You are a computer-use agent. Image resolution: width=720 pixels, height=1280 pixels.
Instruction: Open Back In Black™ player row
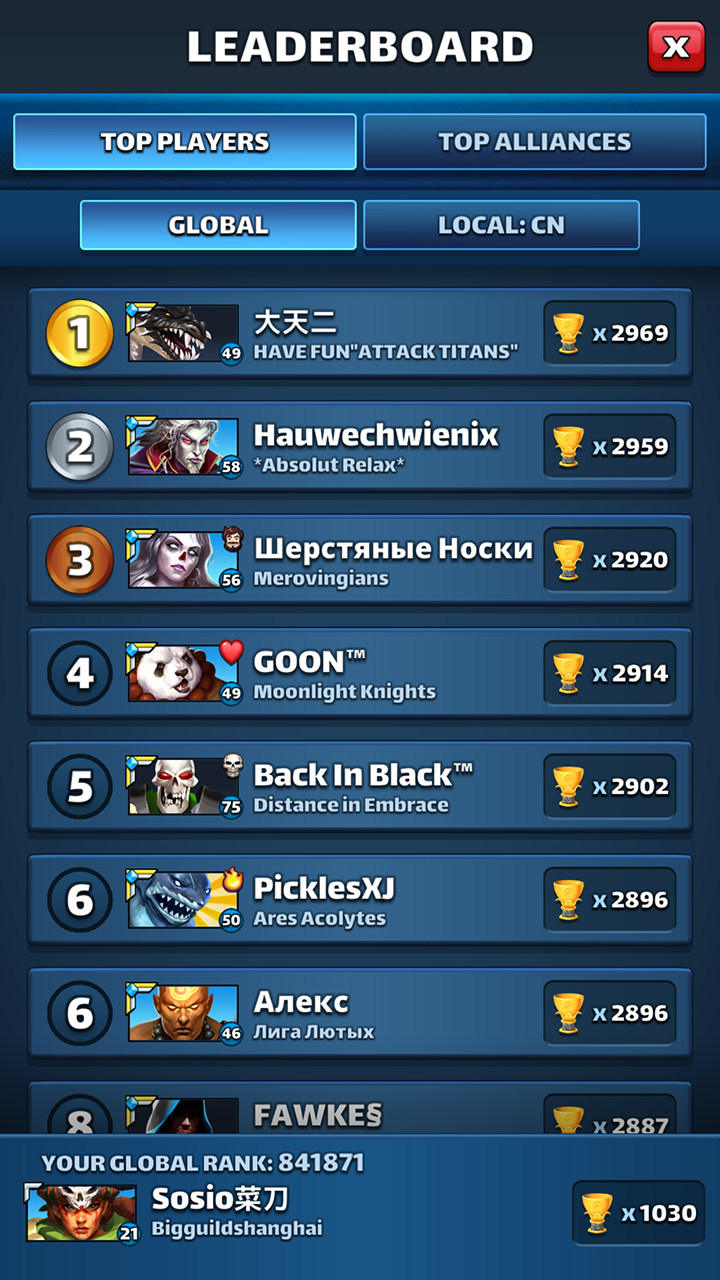point(360,787)
